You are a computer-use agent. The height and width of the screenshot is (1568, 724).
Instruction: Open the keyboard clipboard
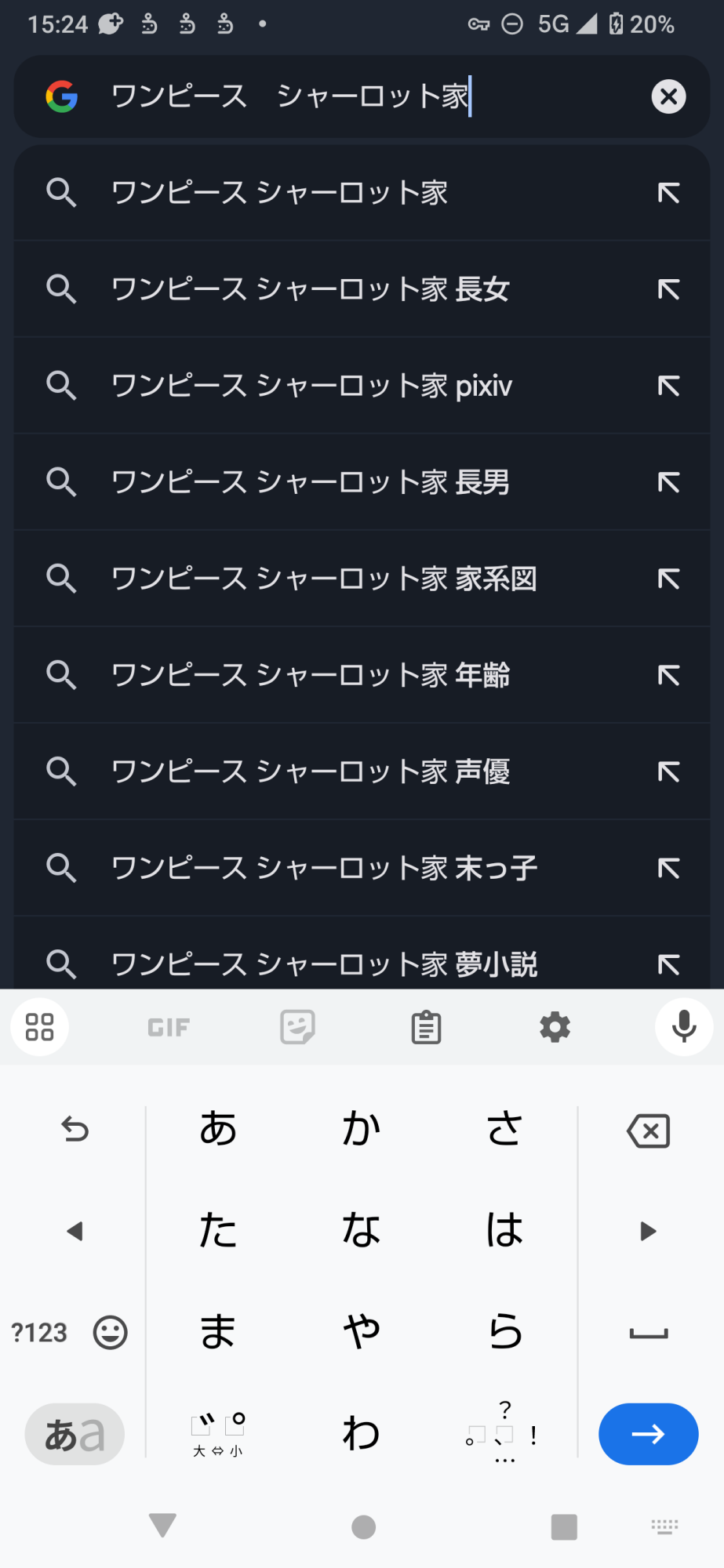pos(426,1027)
